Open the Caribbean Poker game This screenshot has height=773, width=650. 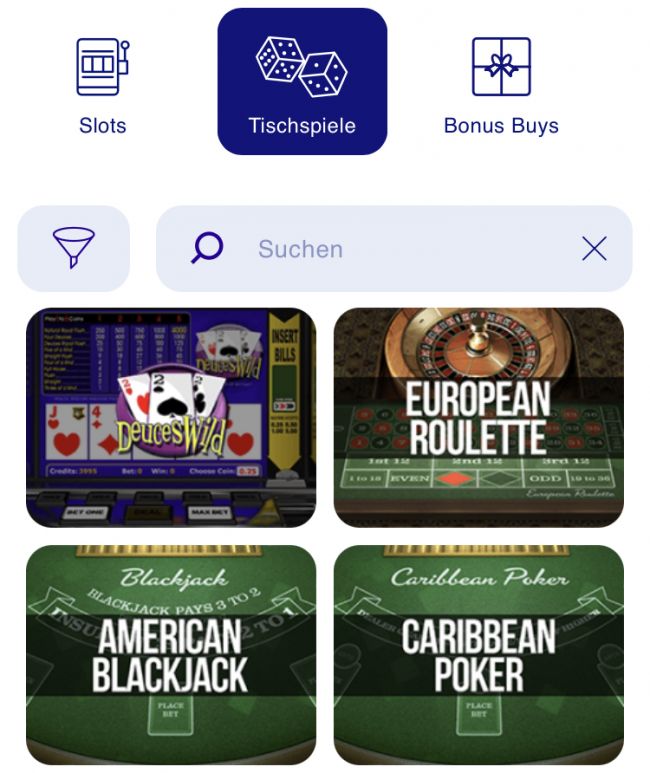tap(478, 654)
